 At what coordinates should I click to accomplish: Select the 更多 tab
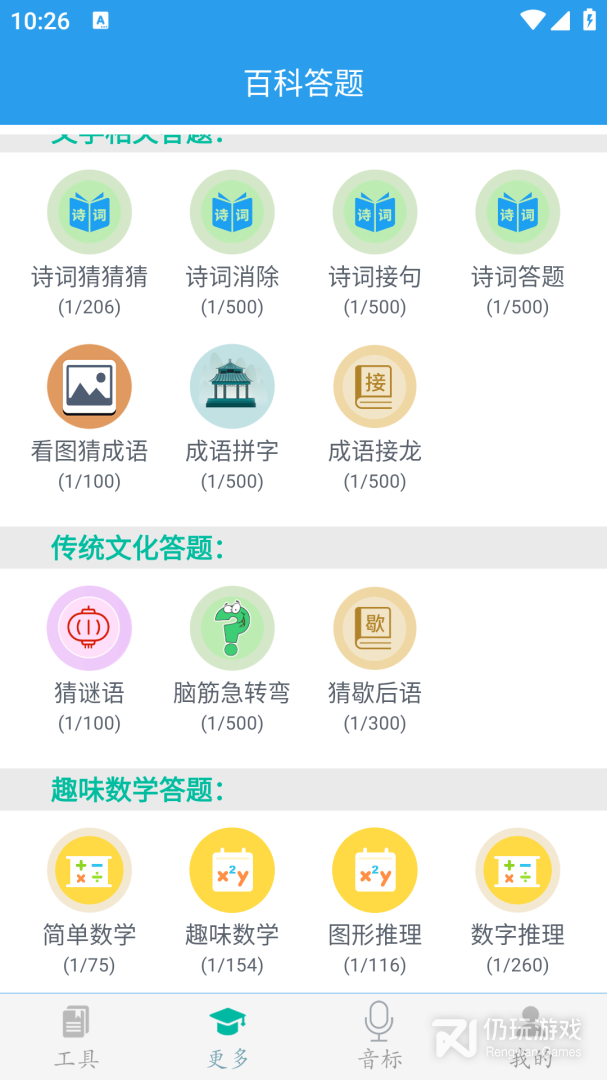(228, 1037)
